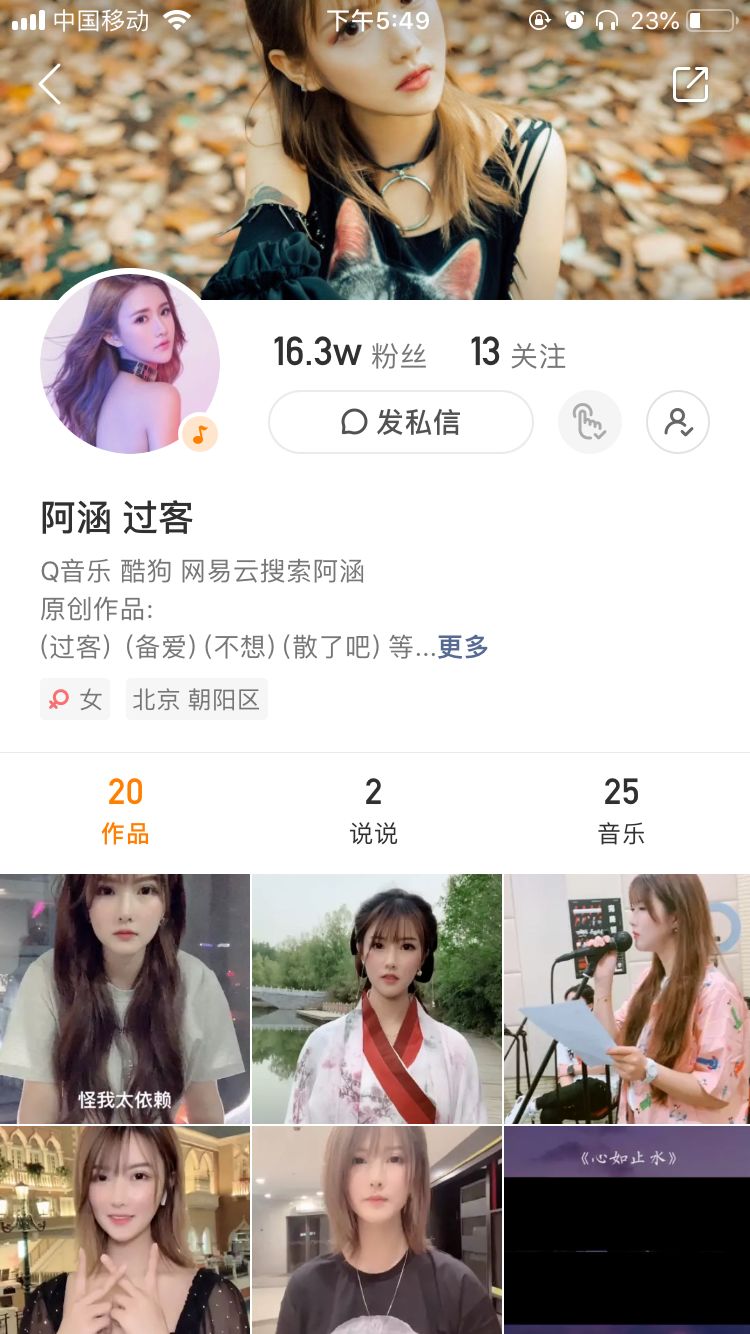Open the video captioned 怪我太依赖
Screen dimensions: 750x1334
click(x=125, y=998)
